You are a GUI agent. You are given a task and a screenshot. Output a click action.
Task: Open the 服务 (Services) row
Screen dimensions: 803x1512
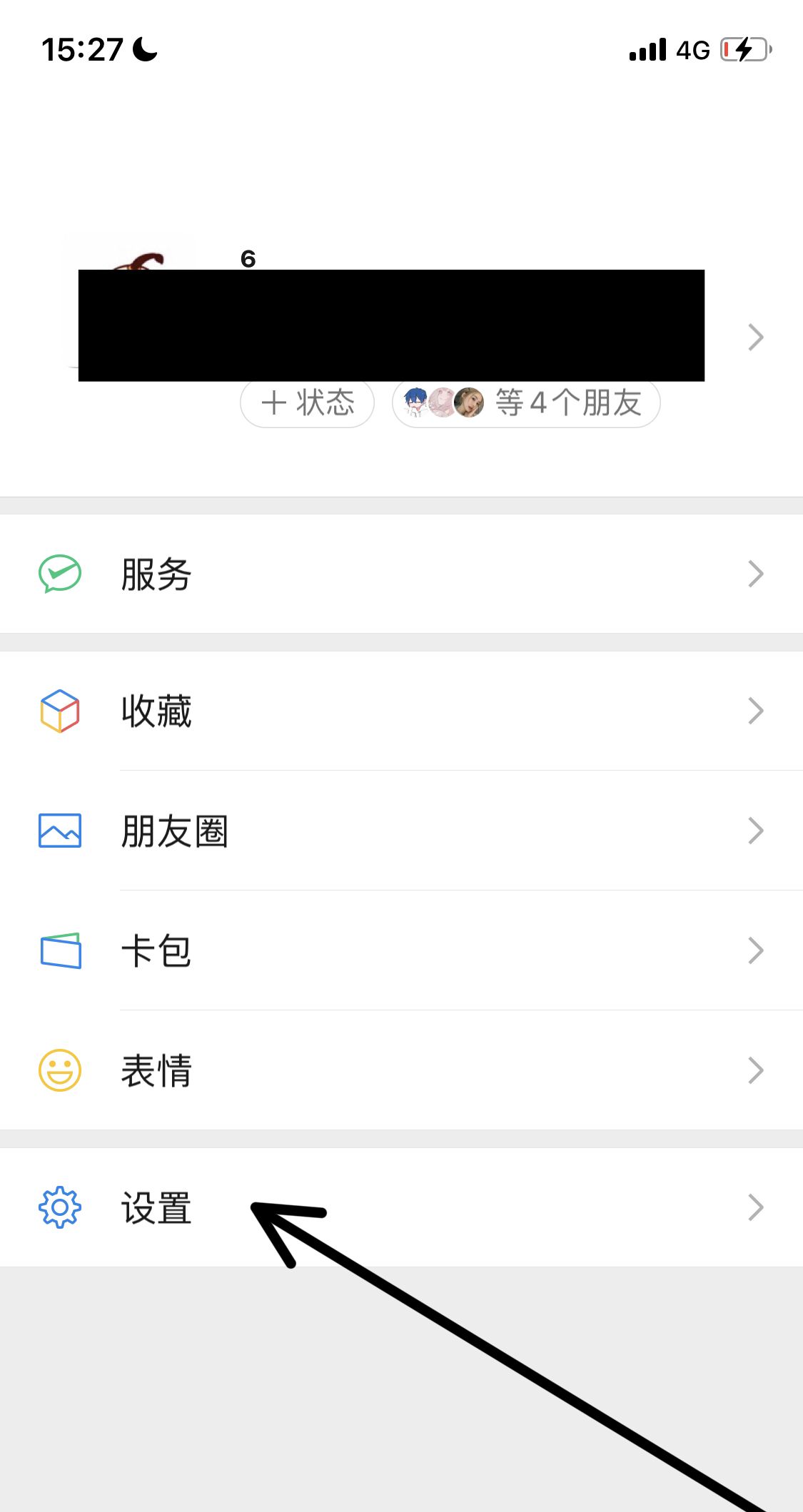400,574
